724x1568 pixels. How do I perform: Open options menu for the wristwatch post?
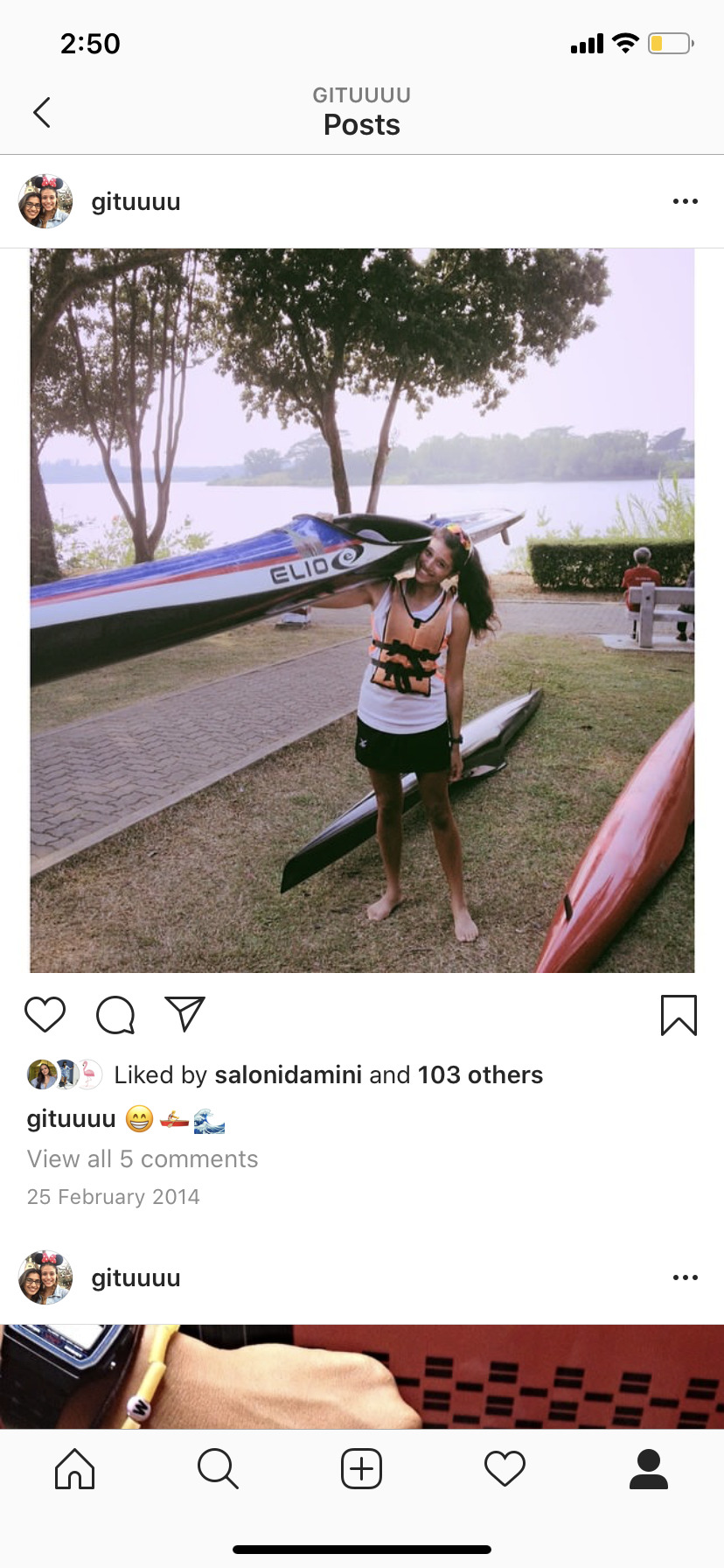click(x=685, y=1277)
